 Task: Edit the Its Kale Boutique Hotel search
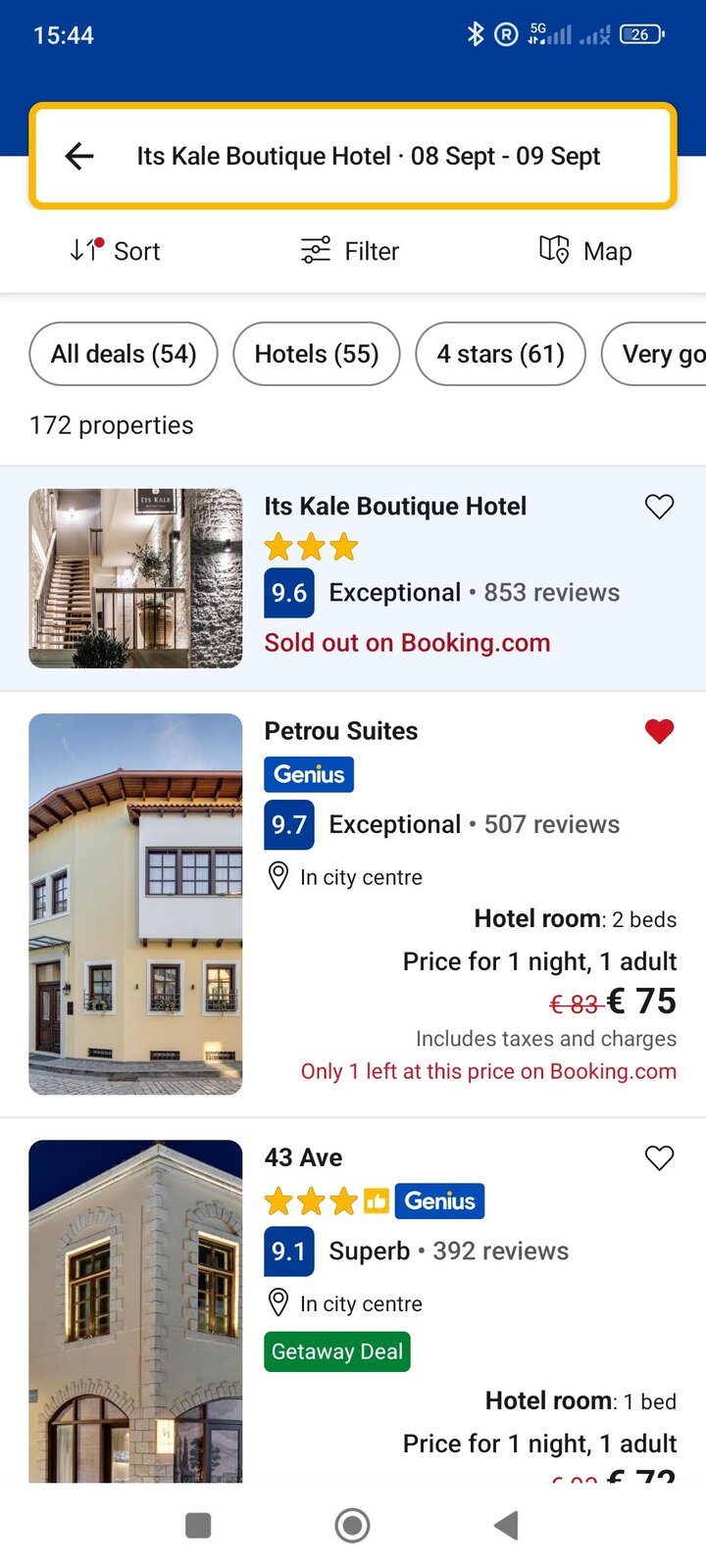[x=368, y=156]
